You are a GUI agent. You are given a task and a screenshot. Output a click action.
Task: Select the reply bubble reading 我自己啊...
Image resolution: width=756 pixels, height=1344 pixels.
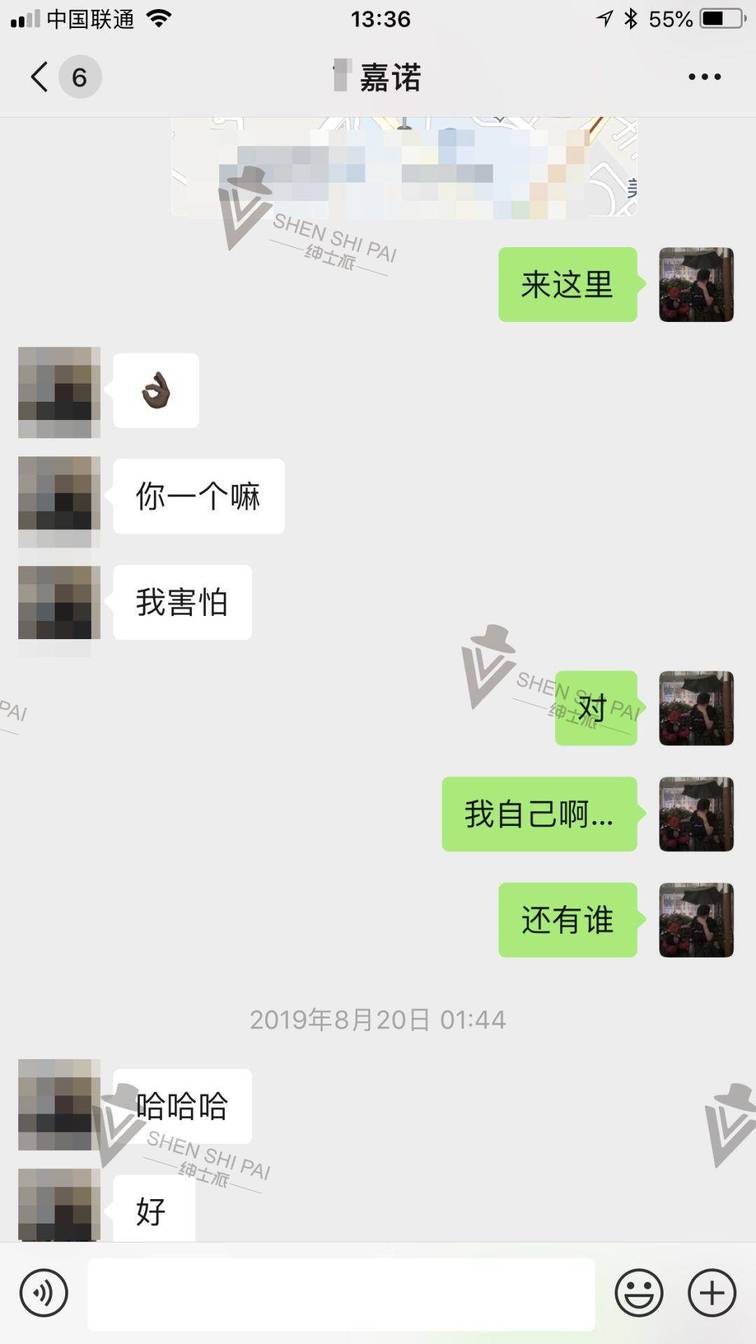(539, 814)
